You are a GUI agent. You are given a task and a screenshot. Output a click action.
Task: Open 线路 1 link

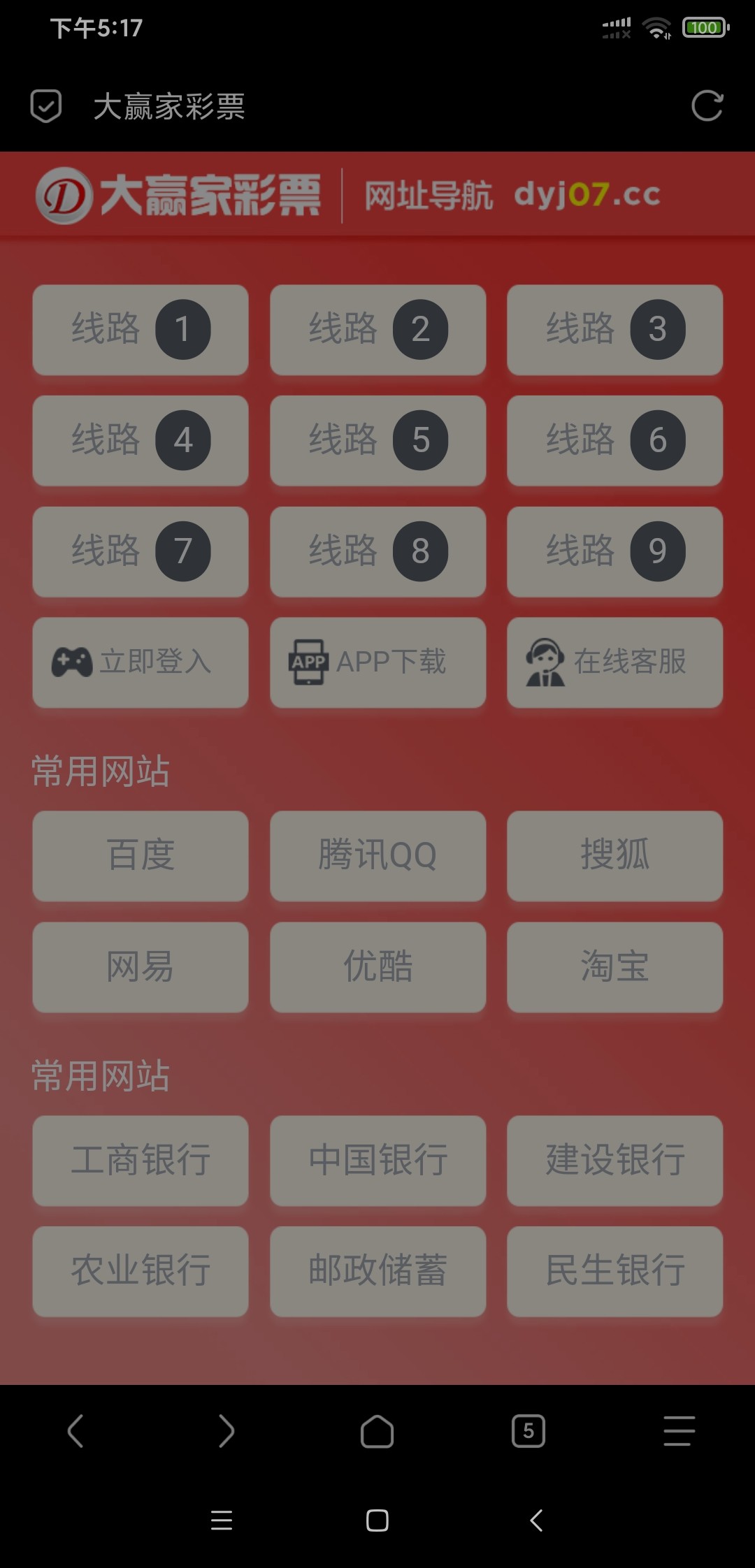tap(141, 329)
